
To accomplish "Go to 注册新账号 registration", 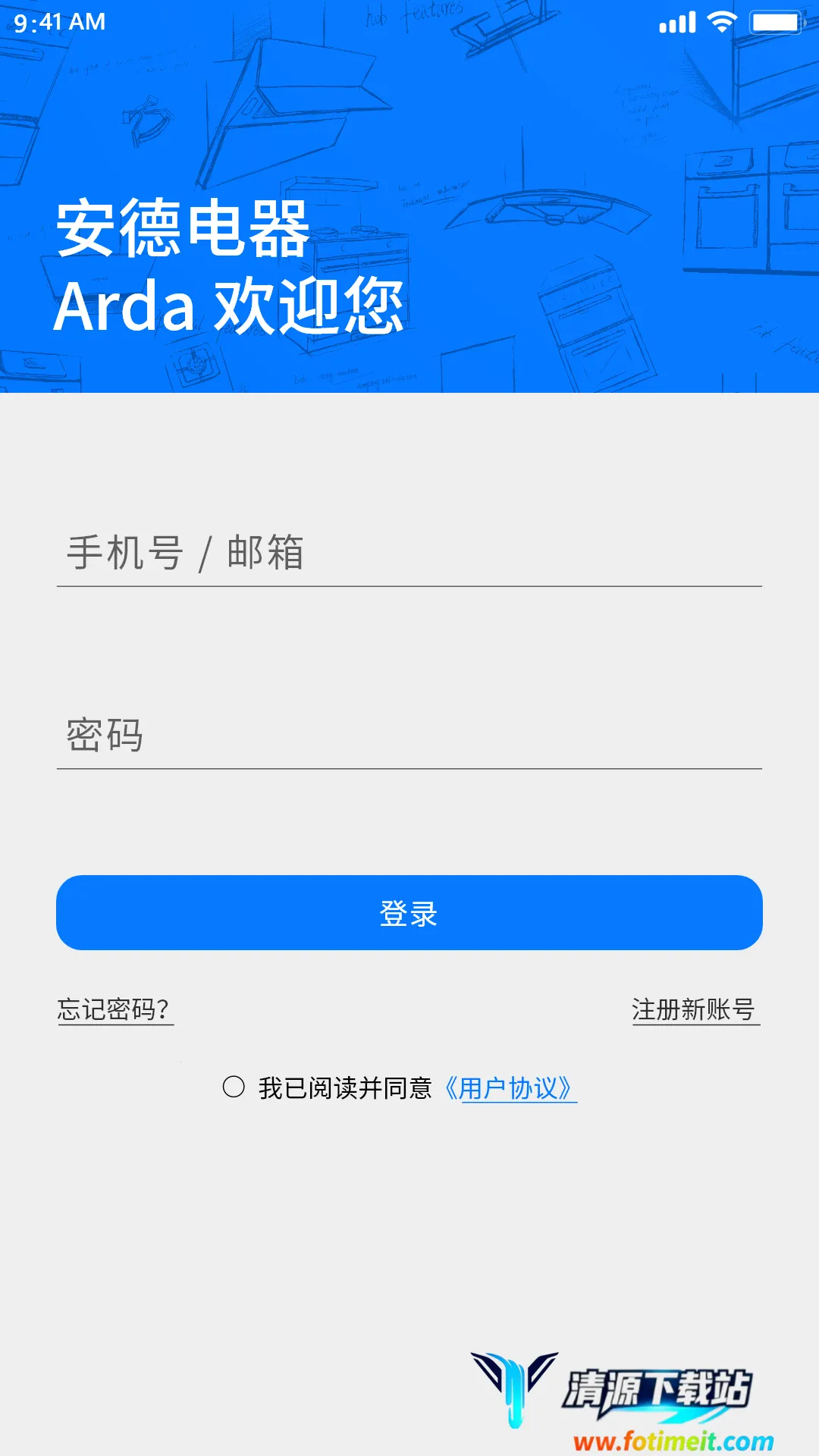I will pos(695,1010).
